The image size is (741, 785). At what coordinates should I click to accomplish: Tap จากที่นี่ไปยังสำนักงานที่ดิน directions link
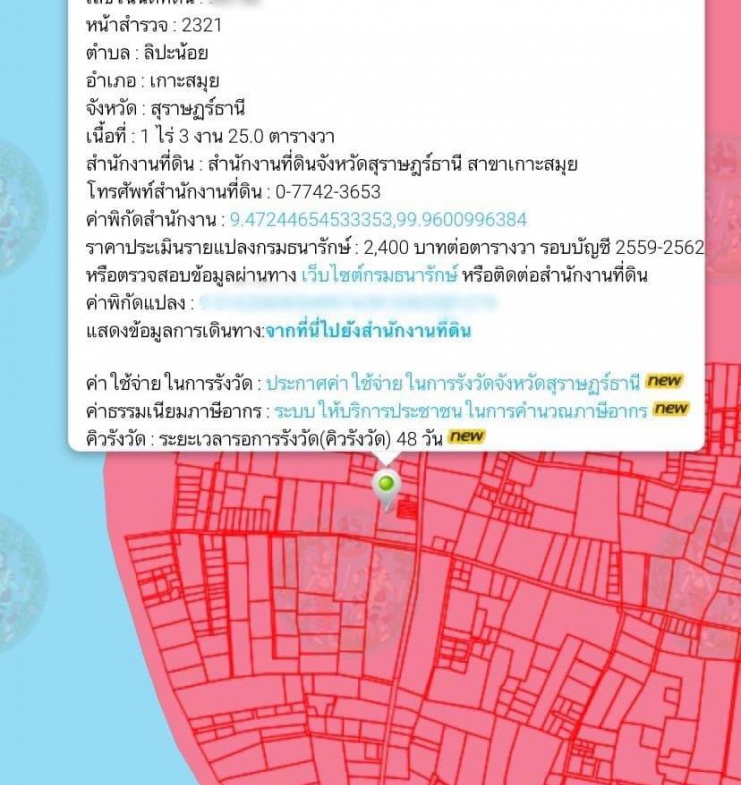367,331
